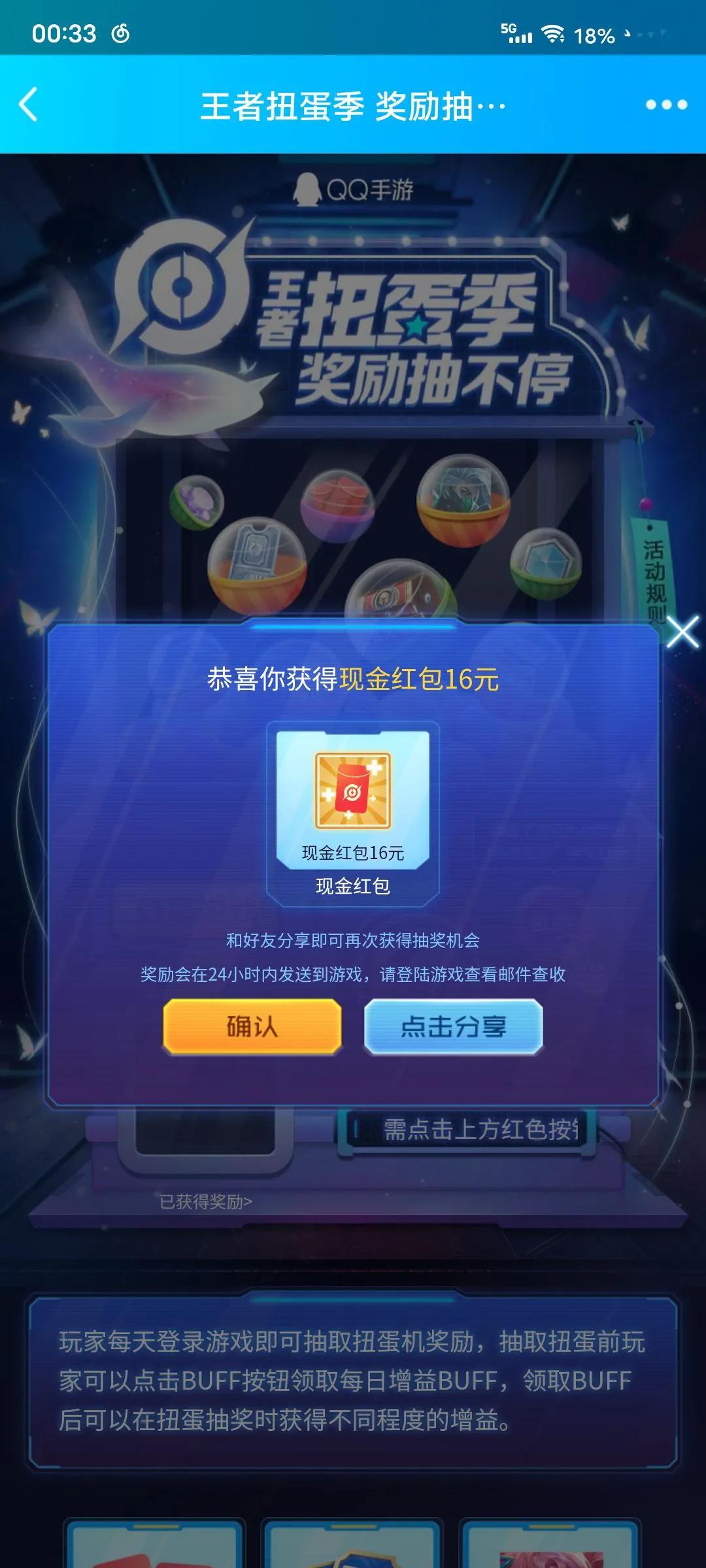The height and width of the screenshot is (1568, 706).
Task: Open 已获得奖励 earned rewards list
Action: 205,1201
